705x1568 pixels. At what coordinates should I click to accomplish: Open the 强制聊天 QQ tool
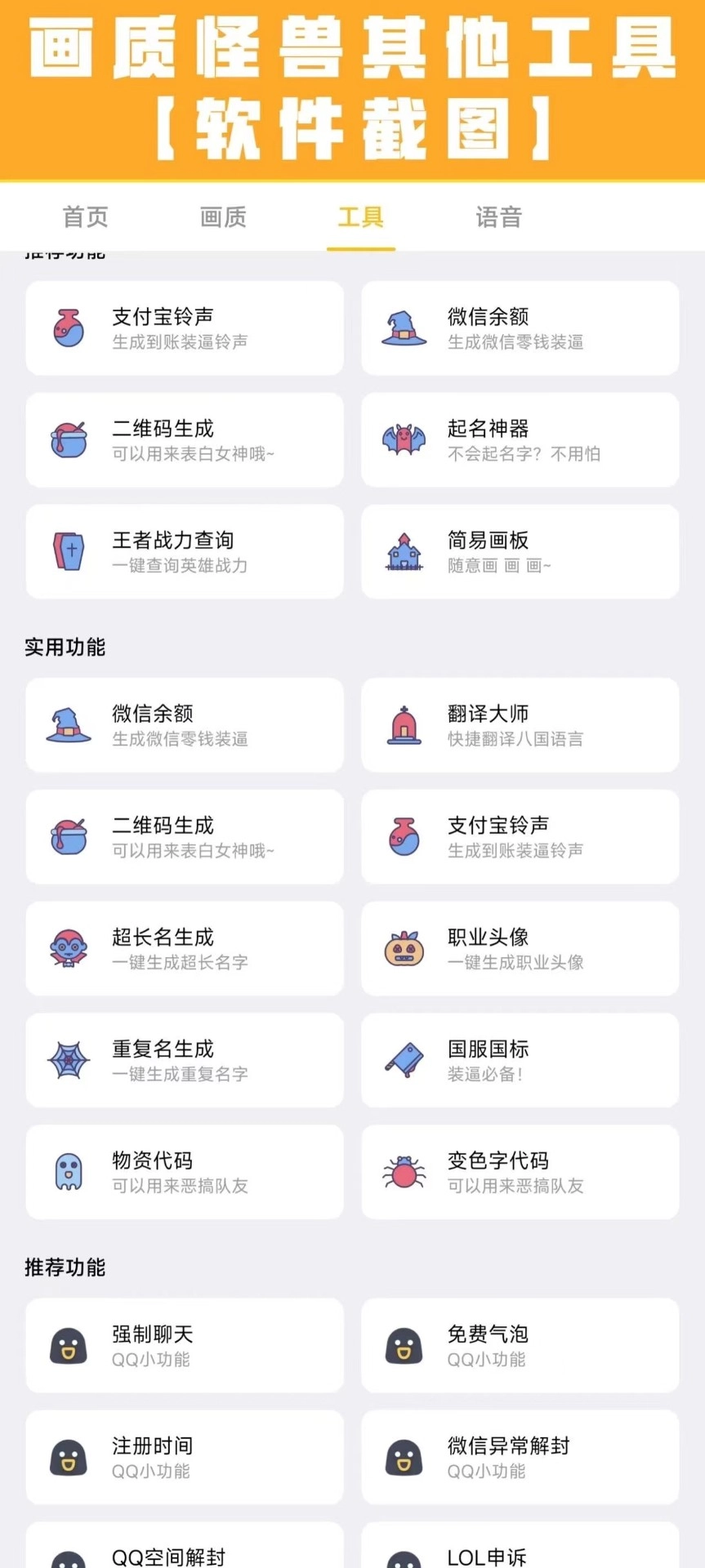(x=184, y=1345)
